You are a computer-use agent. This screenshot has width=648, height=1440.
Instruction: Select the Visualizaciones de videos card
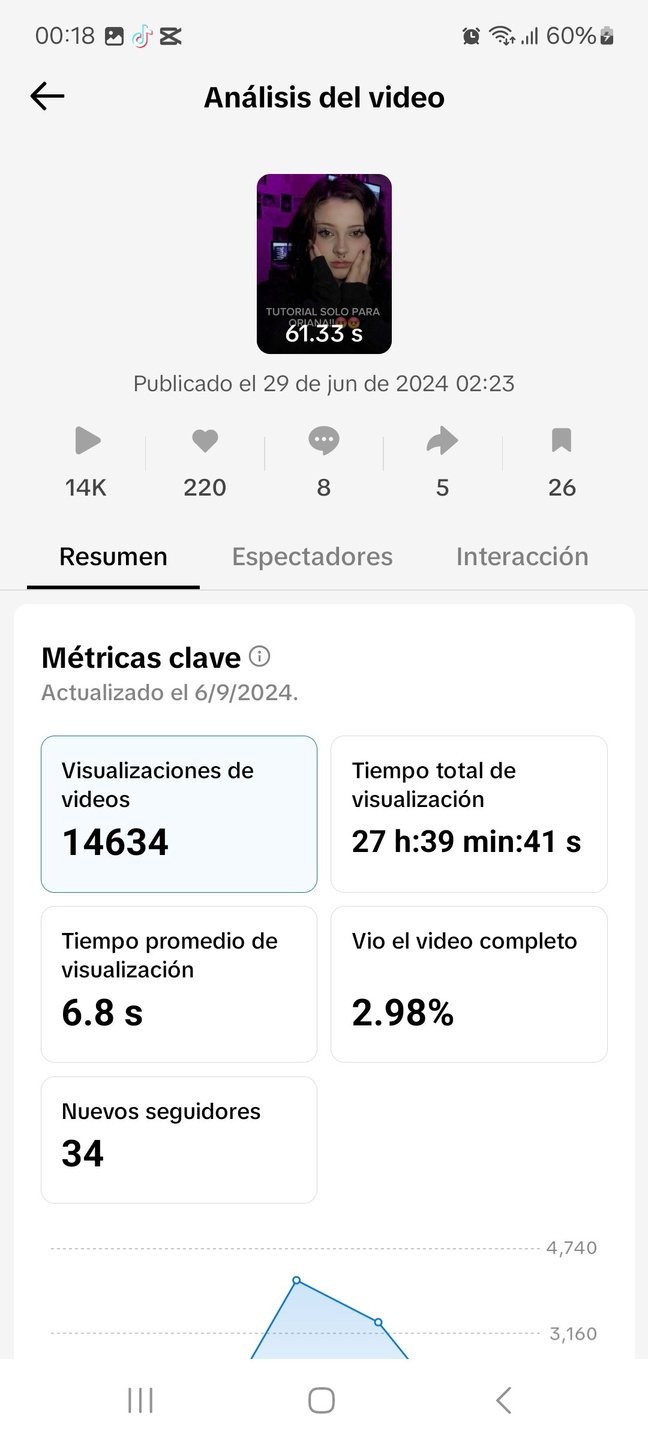tap(179, 814)
